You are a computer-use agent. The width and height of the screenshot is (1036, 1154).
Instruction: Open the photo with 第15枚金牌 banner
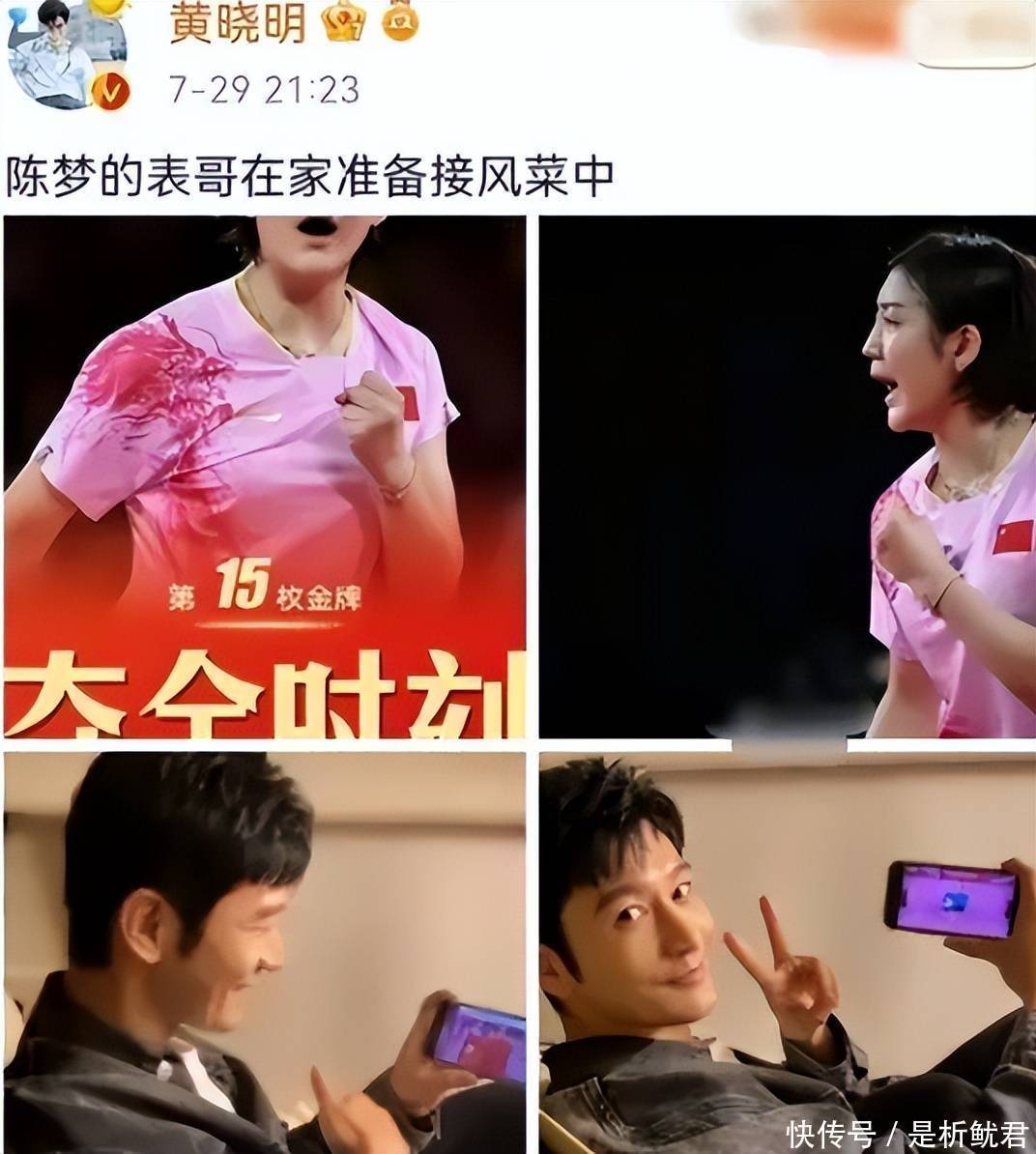coord(265,476)
